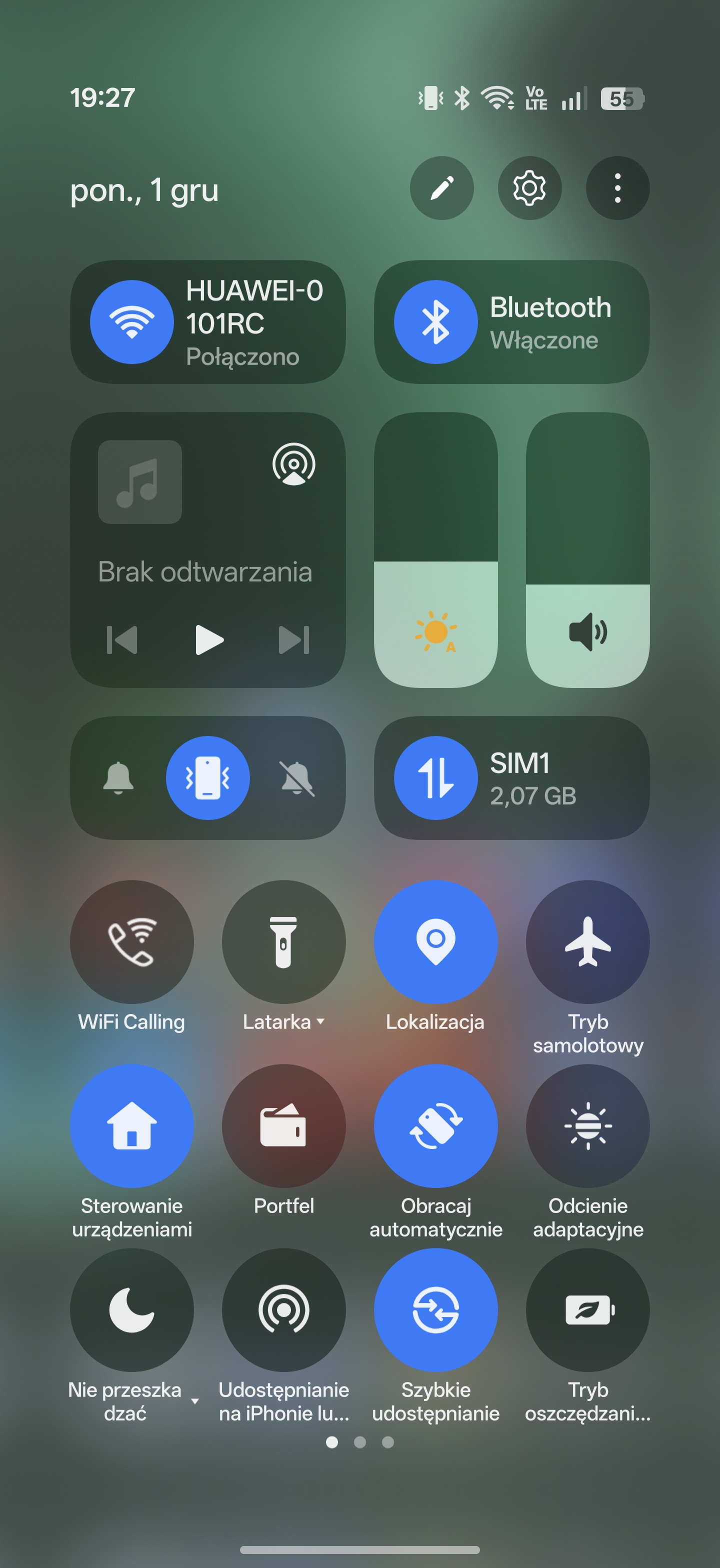Open the three-dot overflow menu

(617, 188)
